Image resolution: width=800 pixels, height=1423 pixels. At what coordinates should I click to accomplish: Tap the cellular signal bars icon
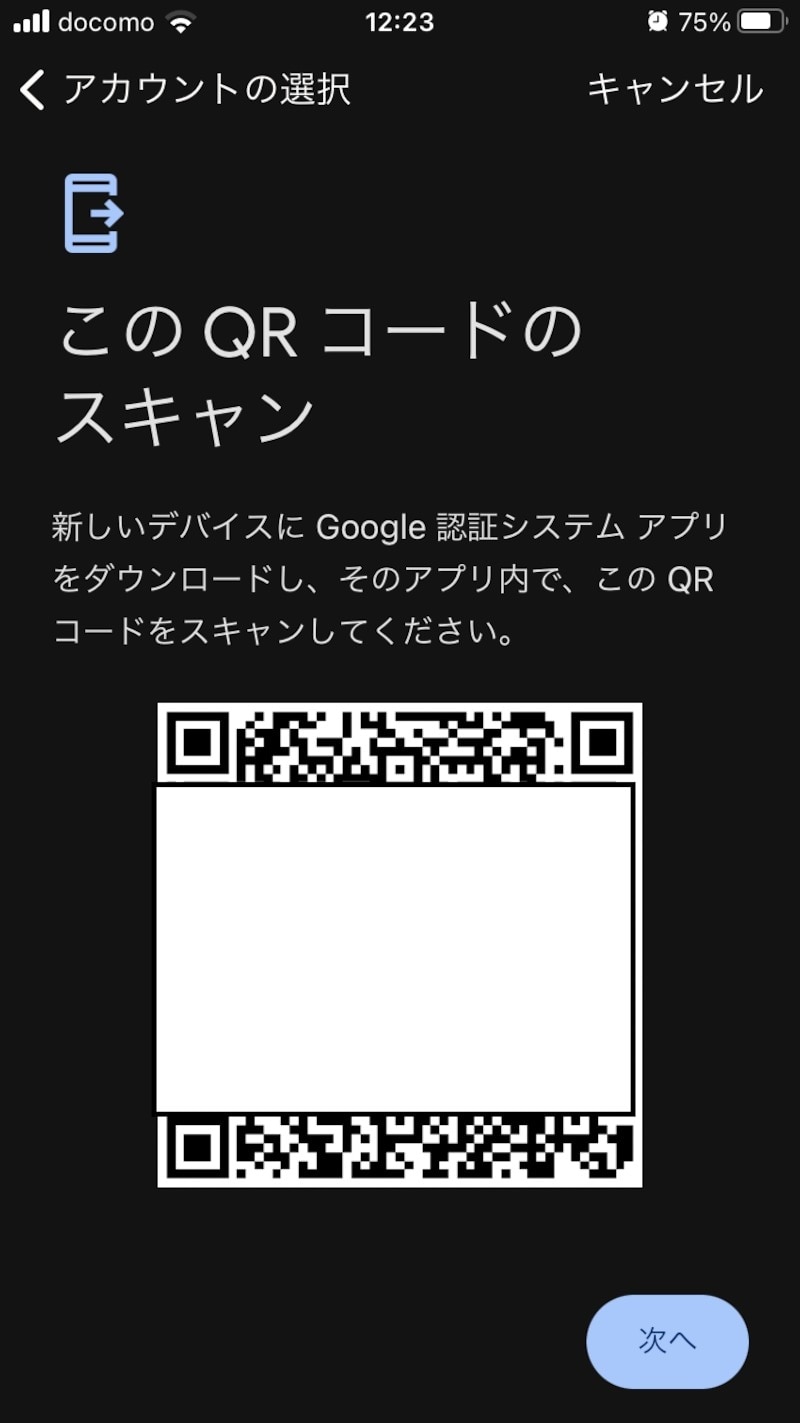[32, 22]
